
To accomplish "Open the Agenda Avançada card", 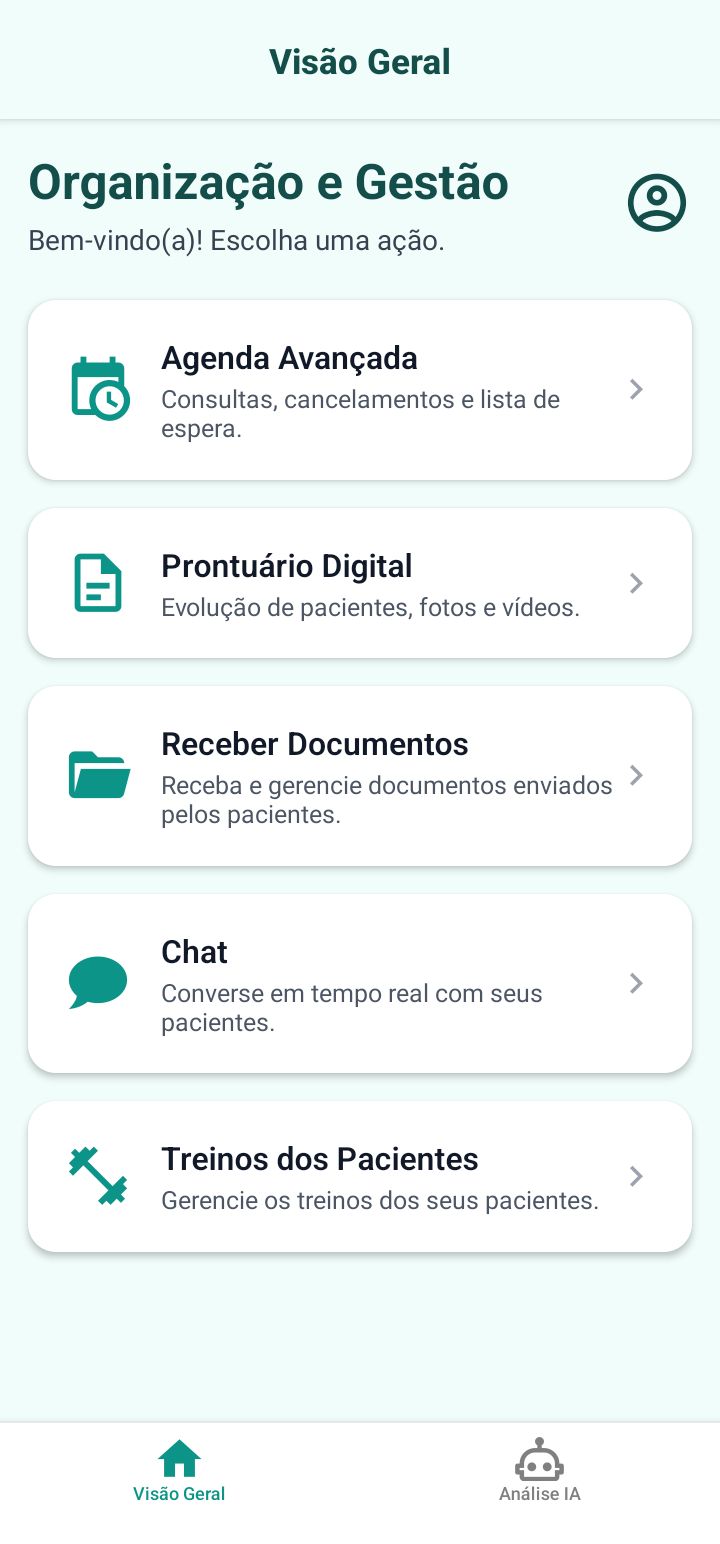I will [x=360, y=390].
